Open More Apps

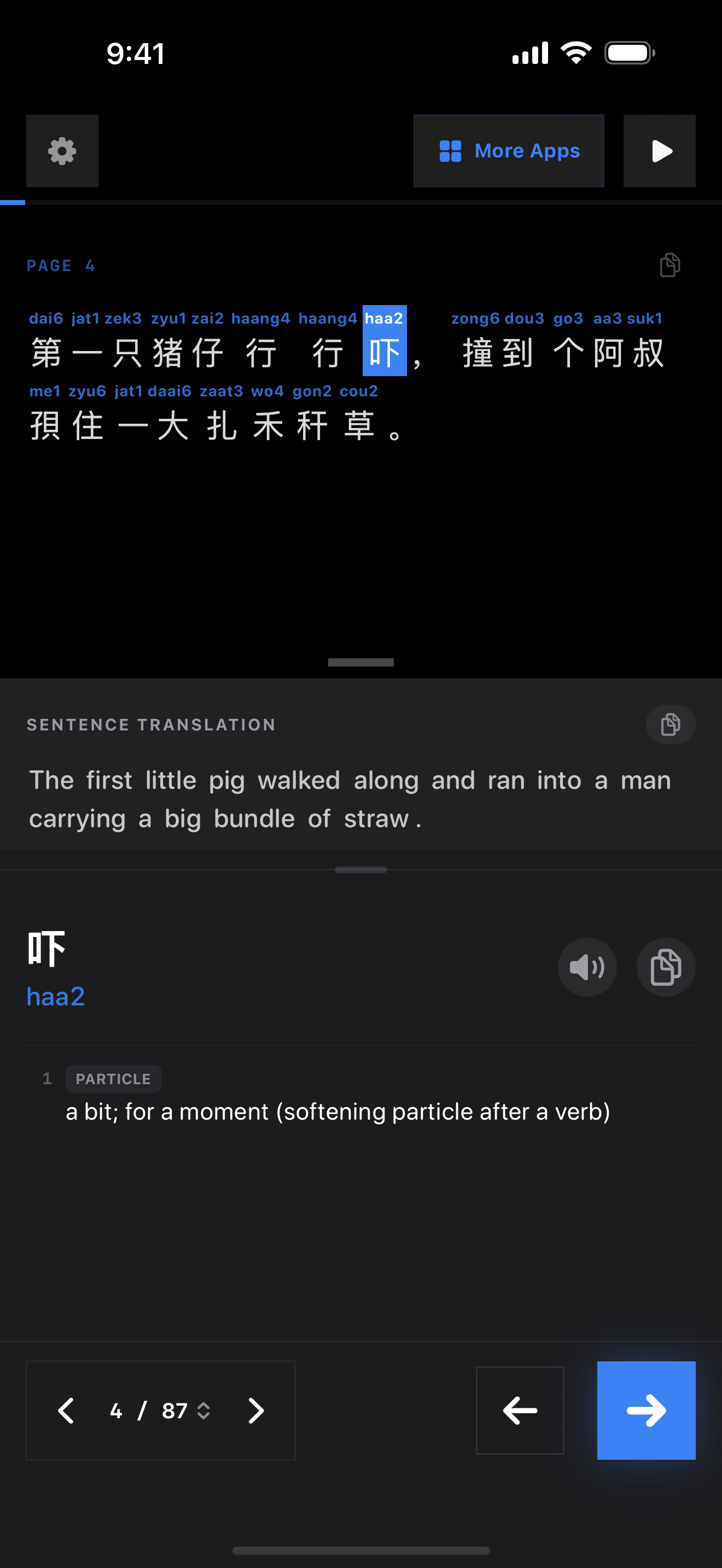(x=508, y=151)
